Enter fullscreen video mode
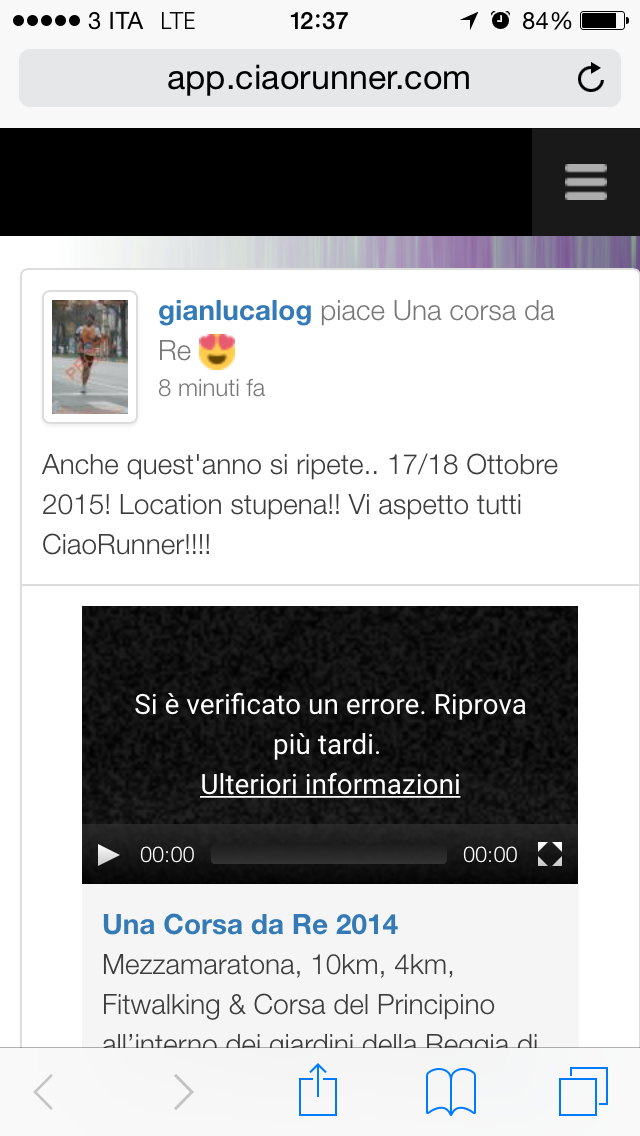 coord(550,855)
